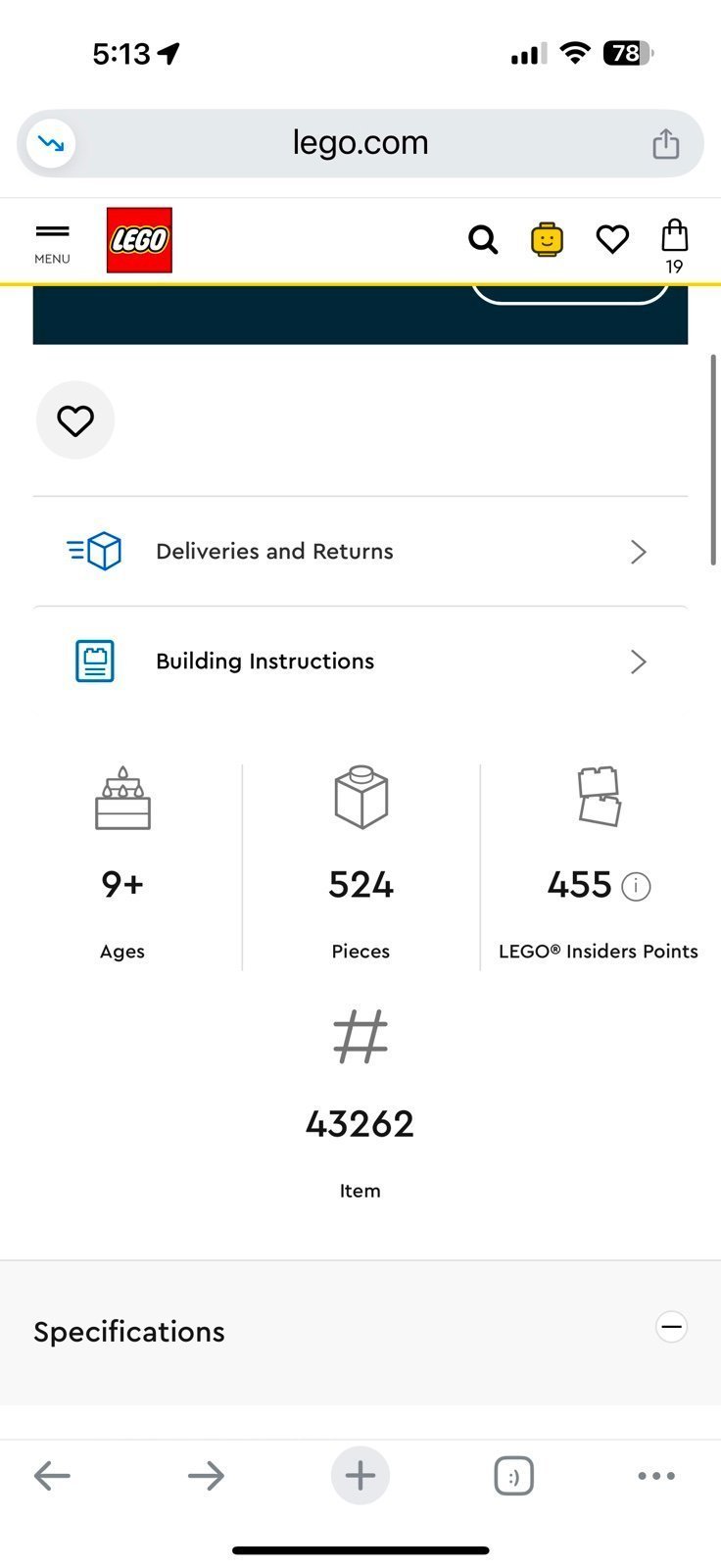Open the LEGO site menu
This screenshot has width=721, height=1568.
coord(52,242)
